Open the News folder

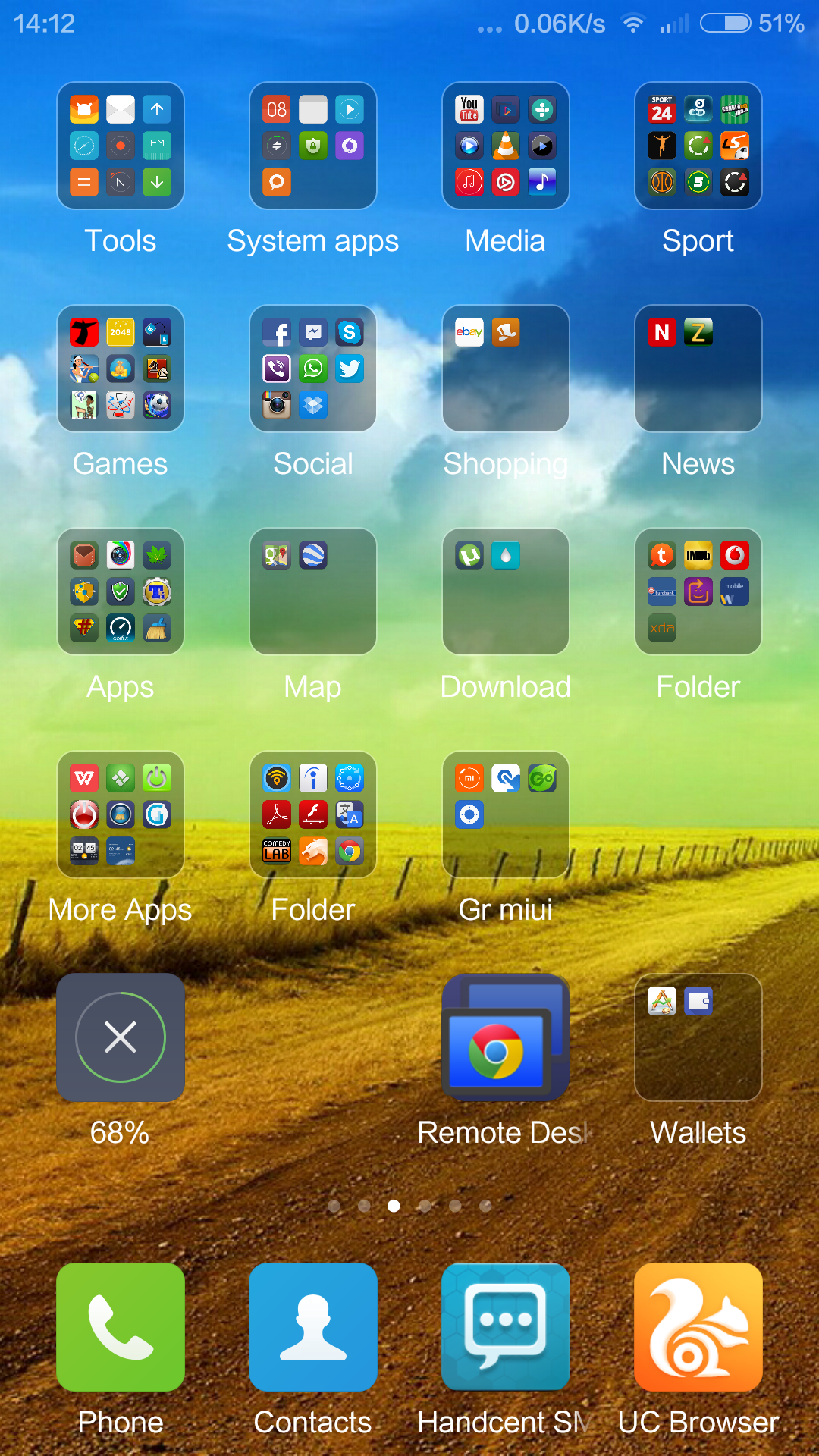(x=698, y=369)
